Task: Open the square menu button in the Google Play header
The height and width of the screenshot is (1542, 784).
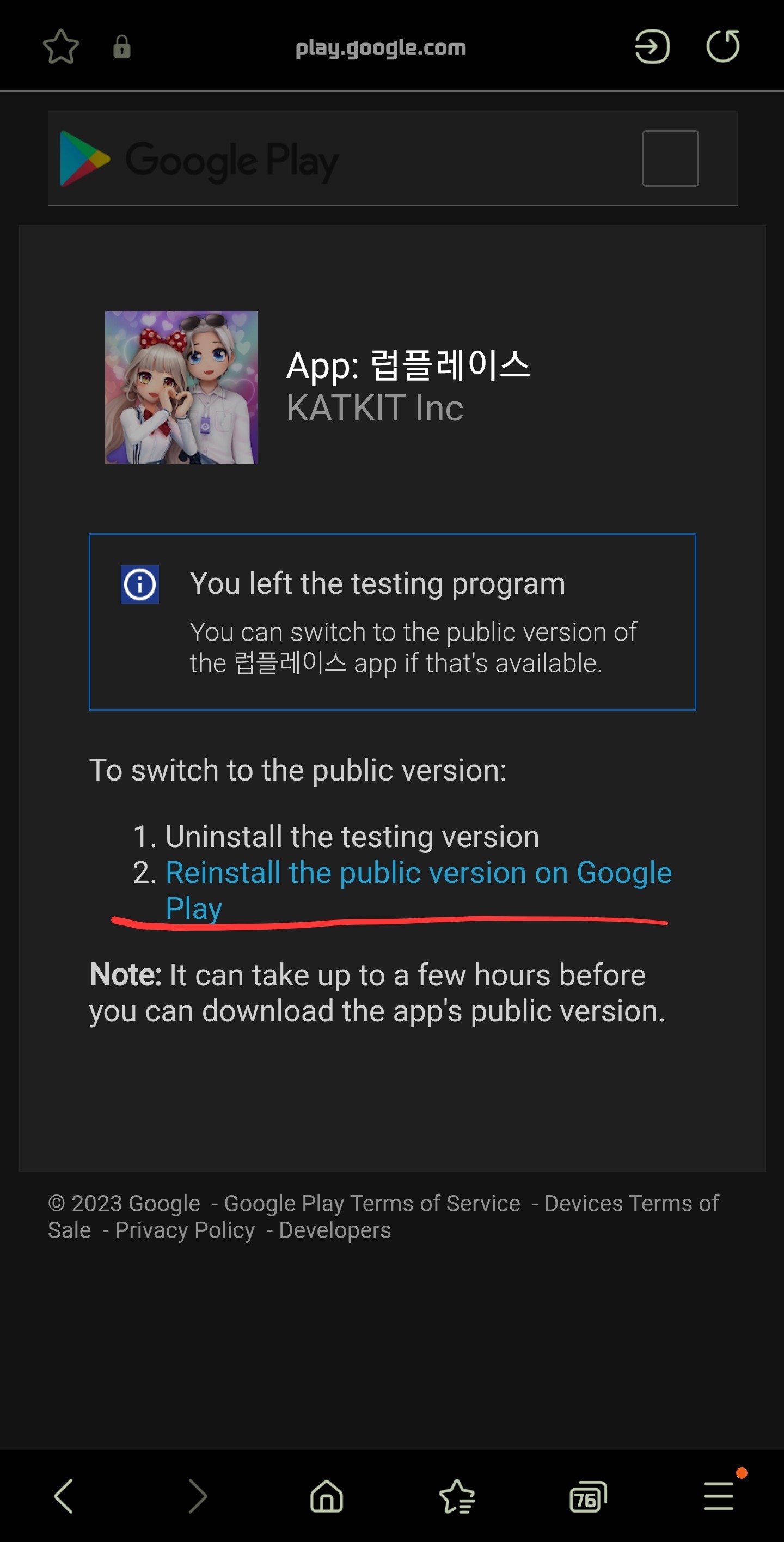Action: (670, 159)
